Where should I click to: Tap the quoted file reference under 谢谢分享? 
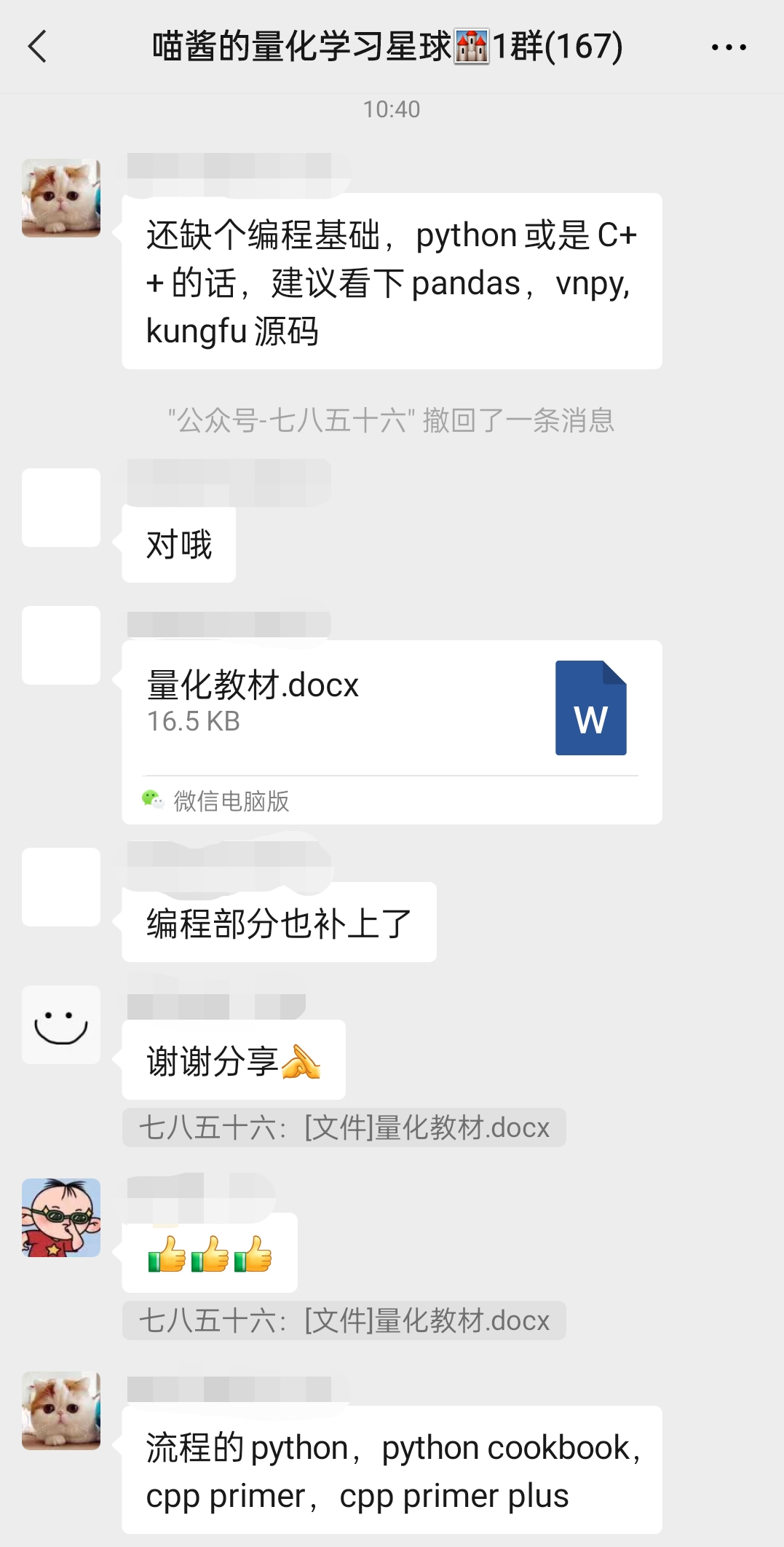(x=344, y=1127)
